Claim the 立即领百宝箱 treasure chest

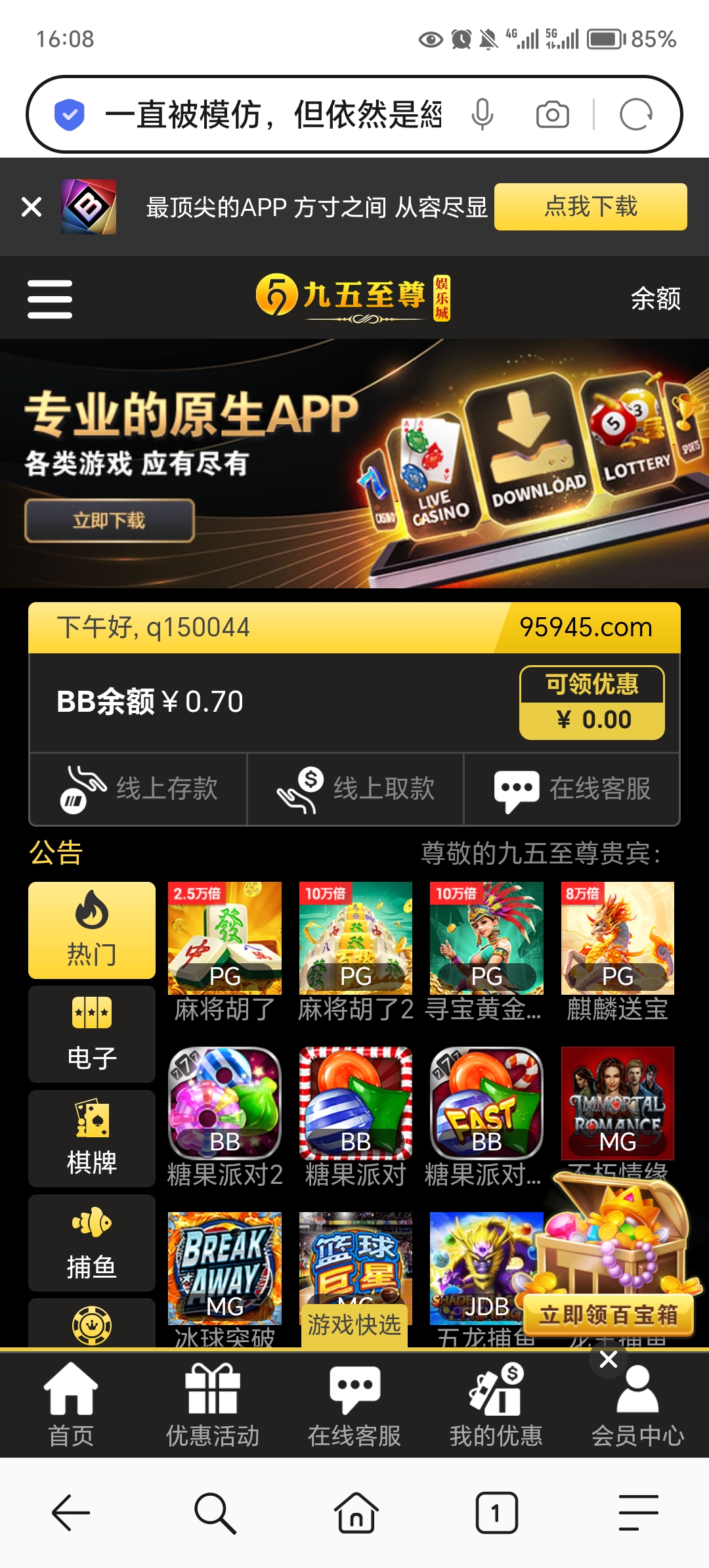click(x=609, y=1315)
